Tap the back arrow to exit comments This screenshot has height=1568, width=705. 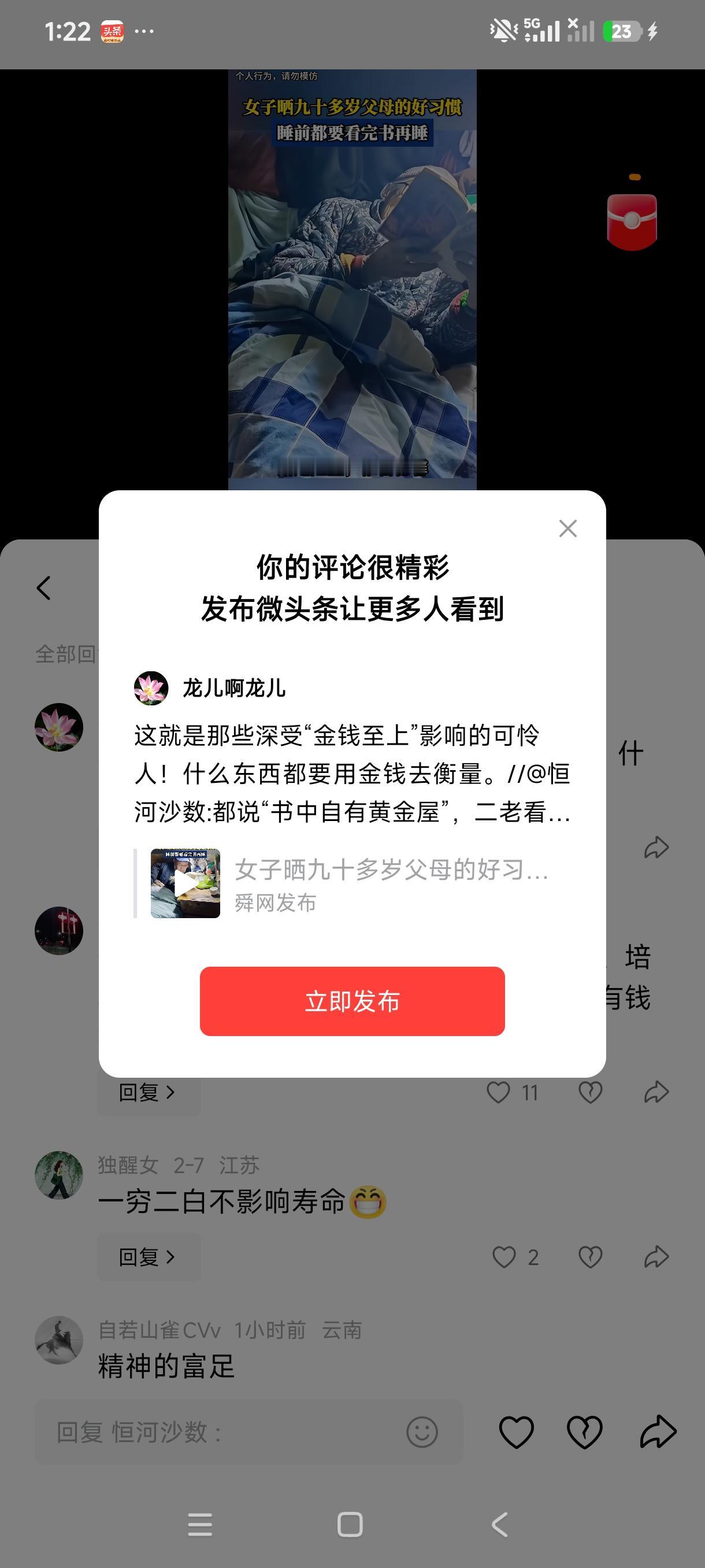click(x=44, y=588)
